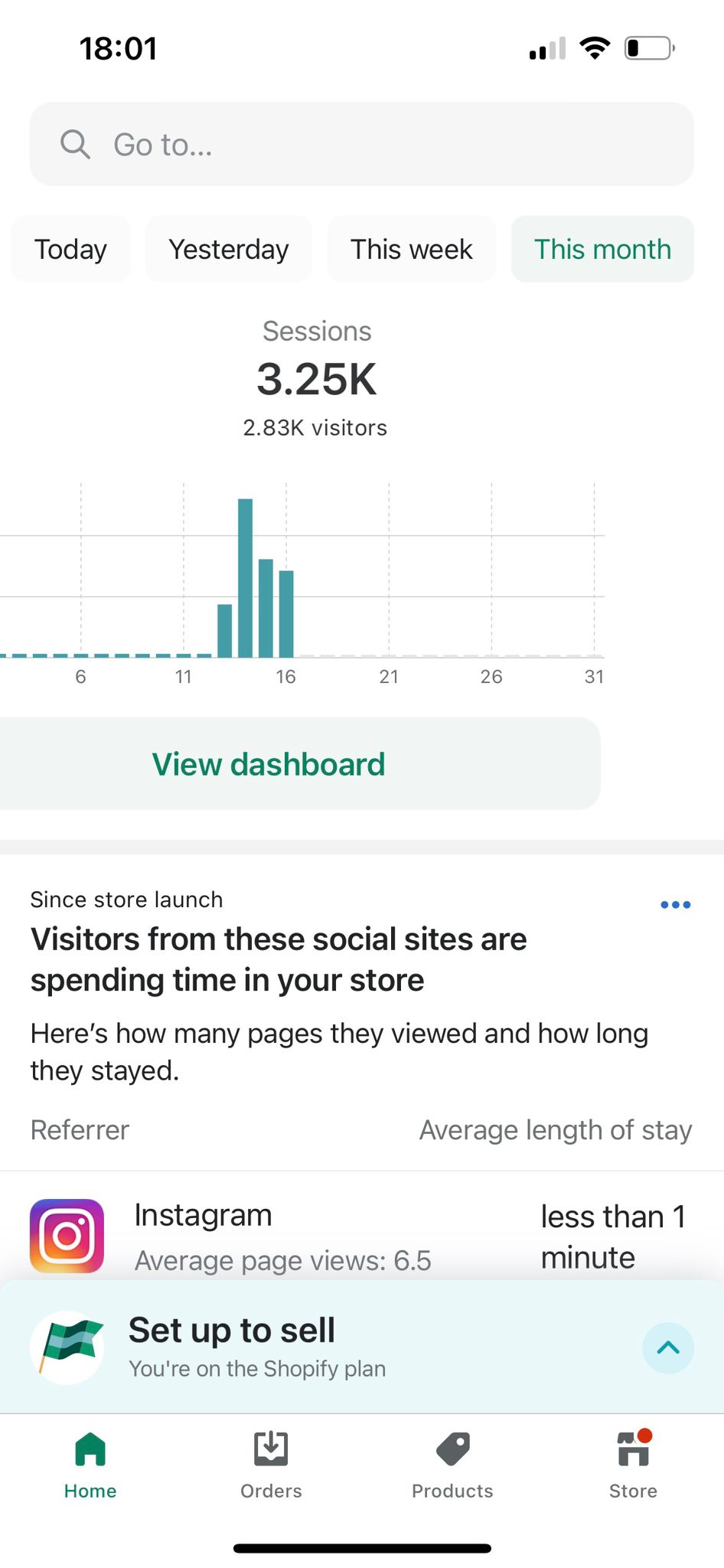
Task: Tap the Go to search field
Action: coord(361,144)
